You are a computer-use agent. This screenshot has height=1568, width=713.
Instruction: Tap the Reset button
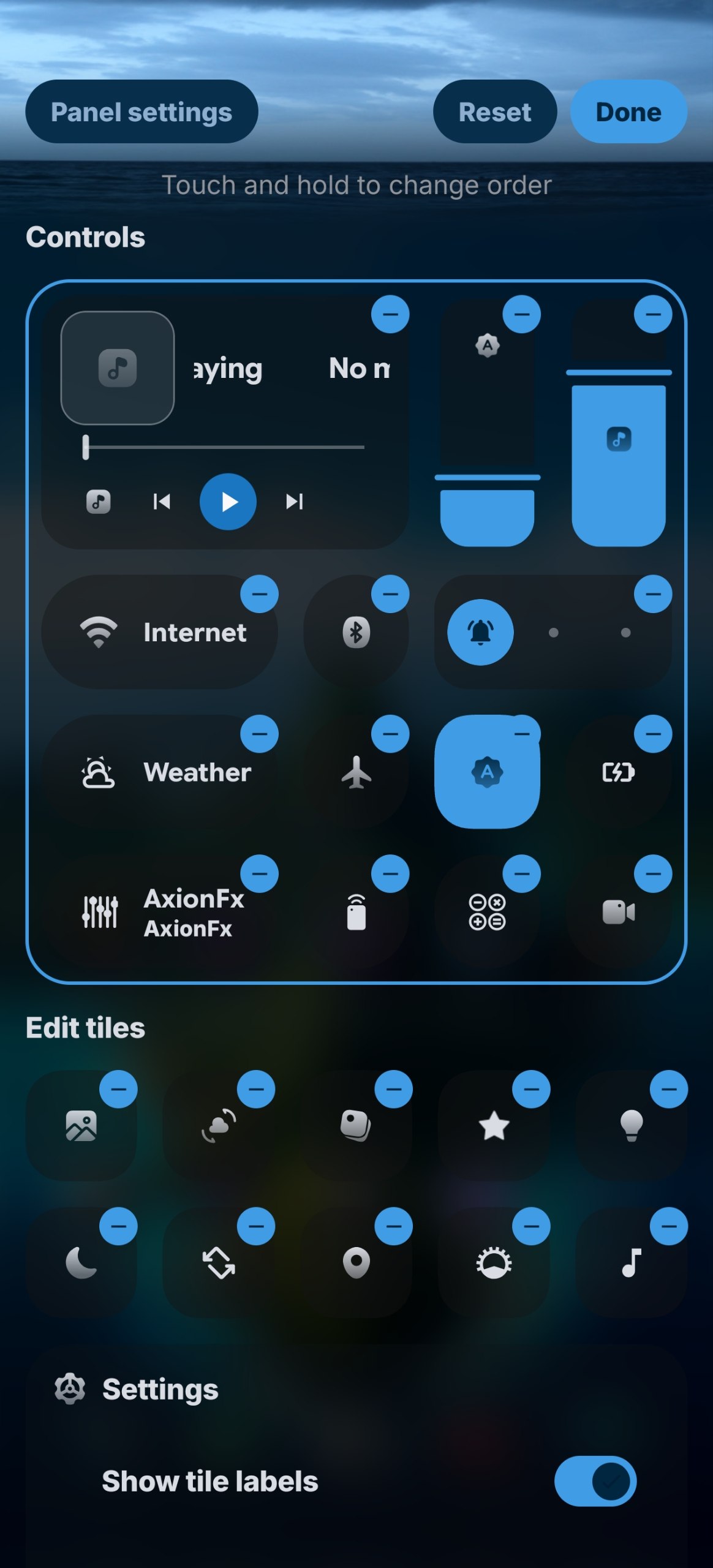(x=495, y=112)
